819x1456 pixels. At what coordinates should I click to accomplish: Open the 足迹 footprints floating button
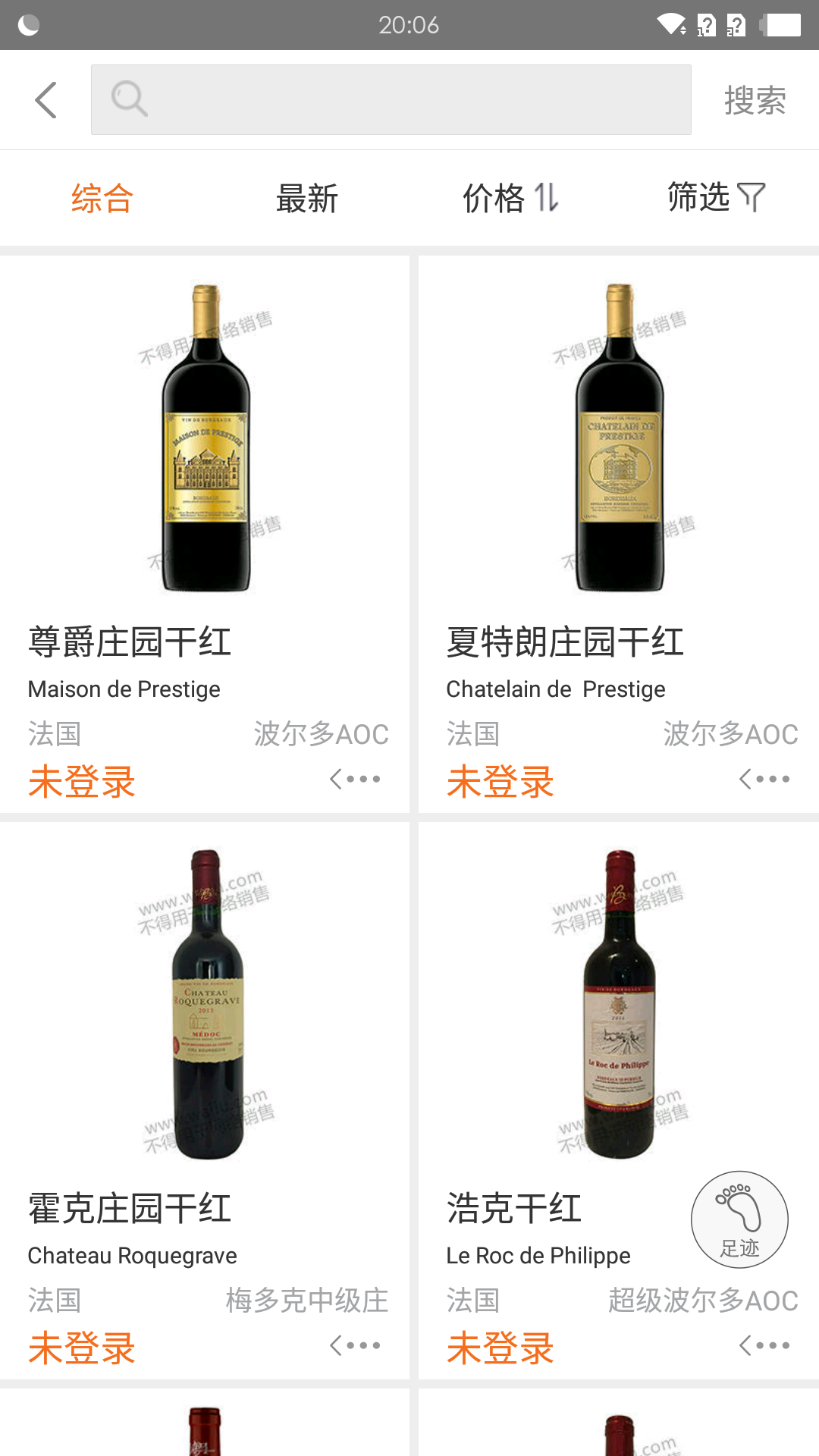[x=739, y=1220]
